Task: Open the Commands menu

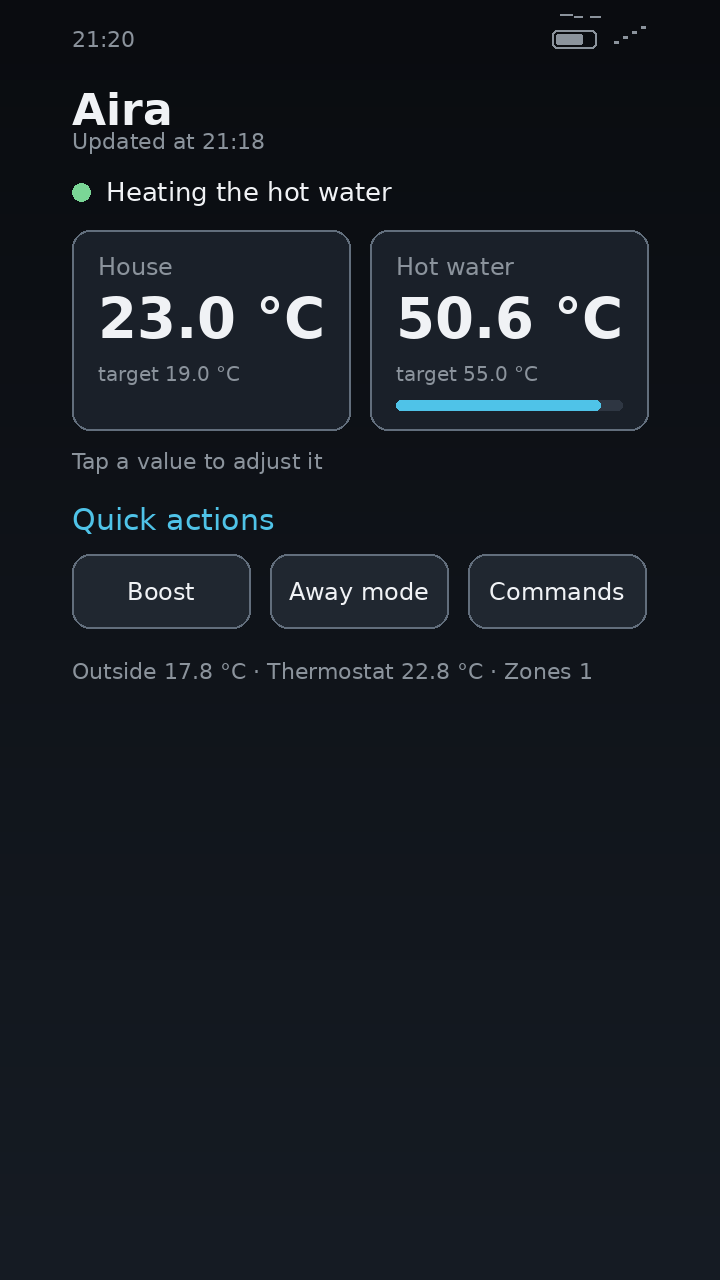Action: coord(557,591)
